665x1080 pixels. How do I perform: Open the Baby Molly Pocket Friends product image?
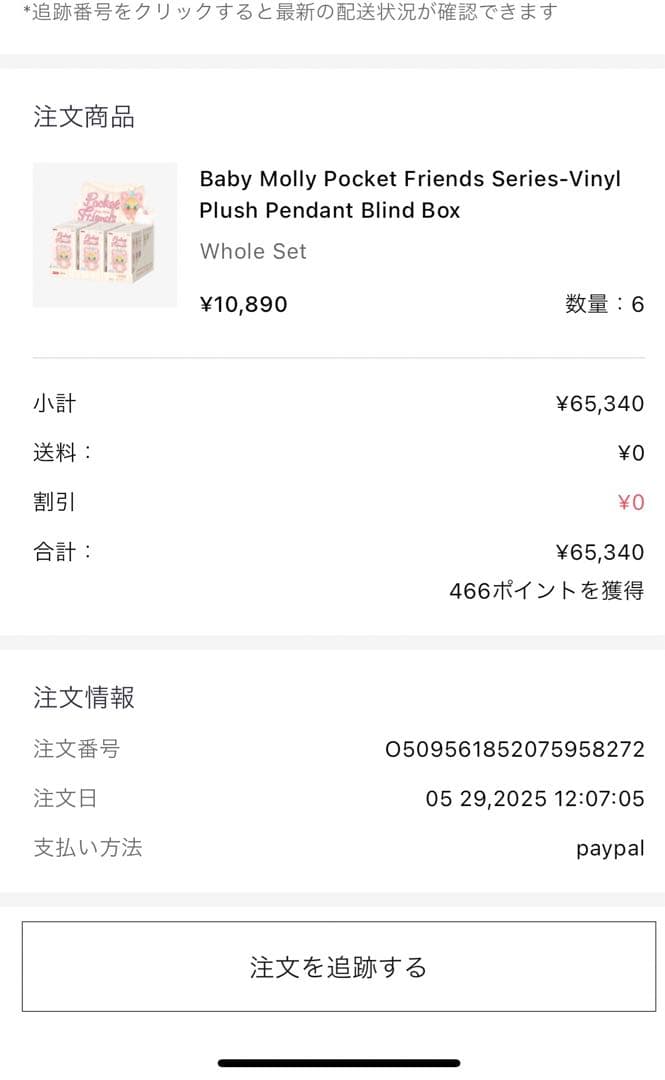105,235
